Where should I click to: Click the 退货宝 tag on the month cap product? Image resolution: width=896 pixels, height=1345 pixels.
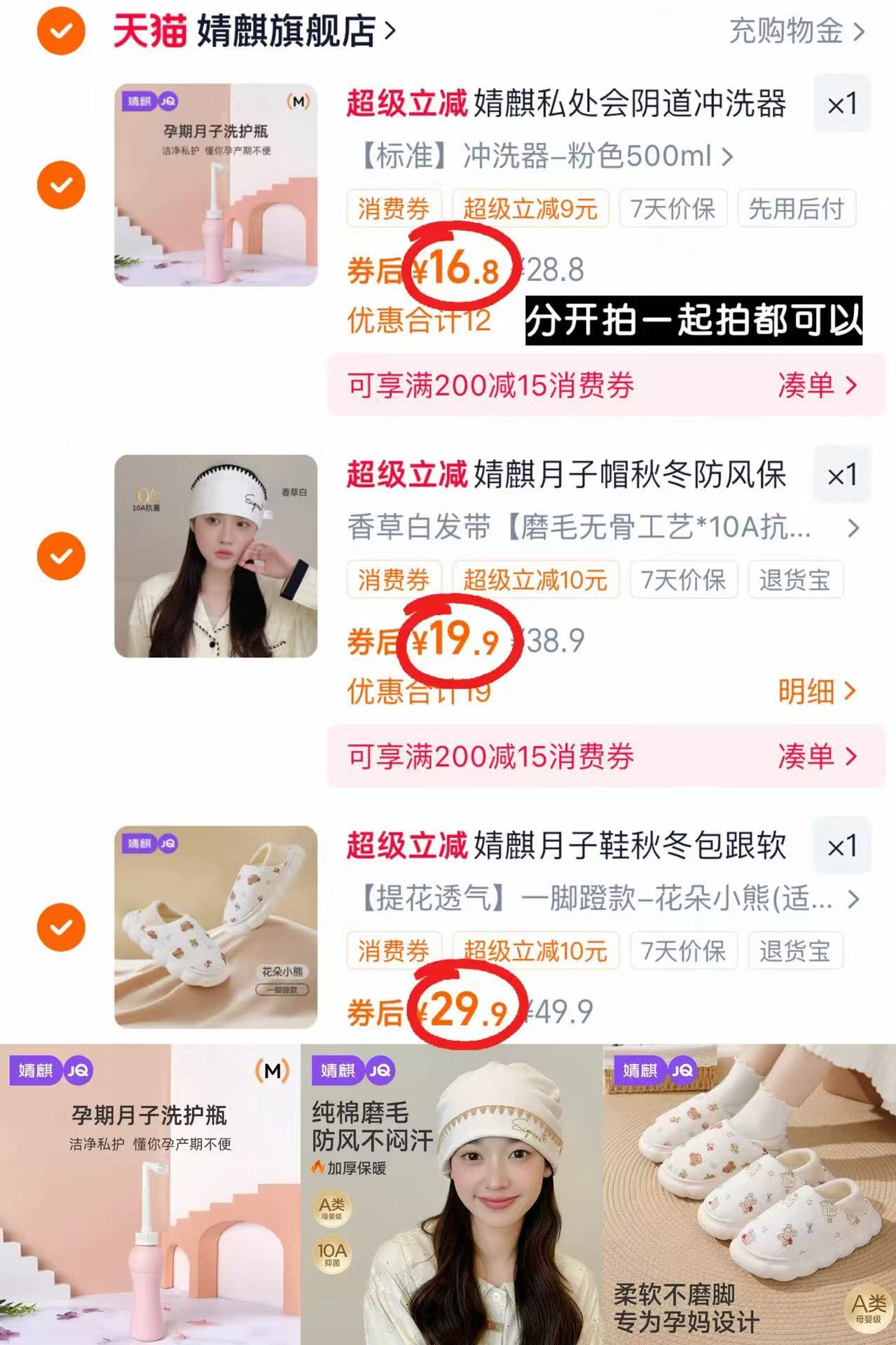pos(794,580)
